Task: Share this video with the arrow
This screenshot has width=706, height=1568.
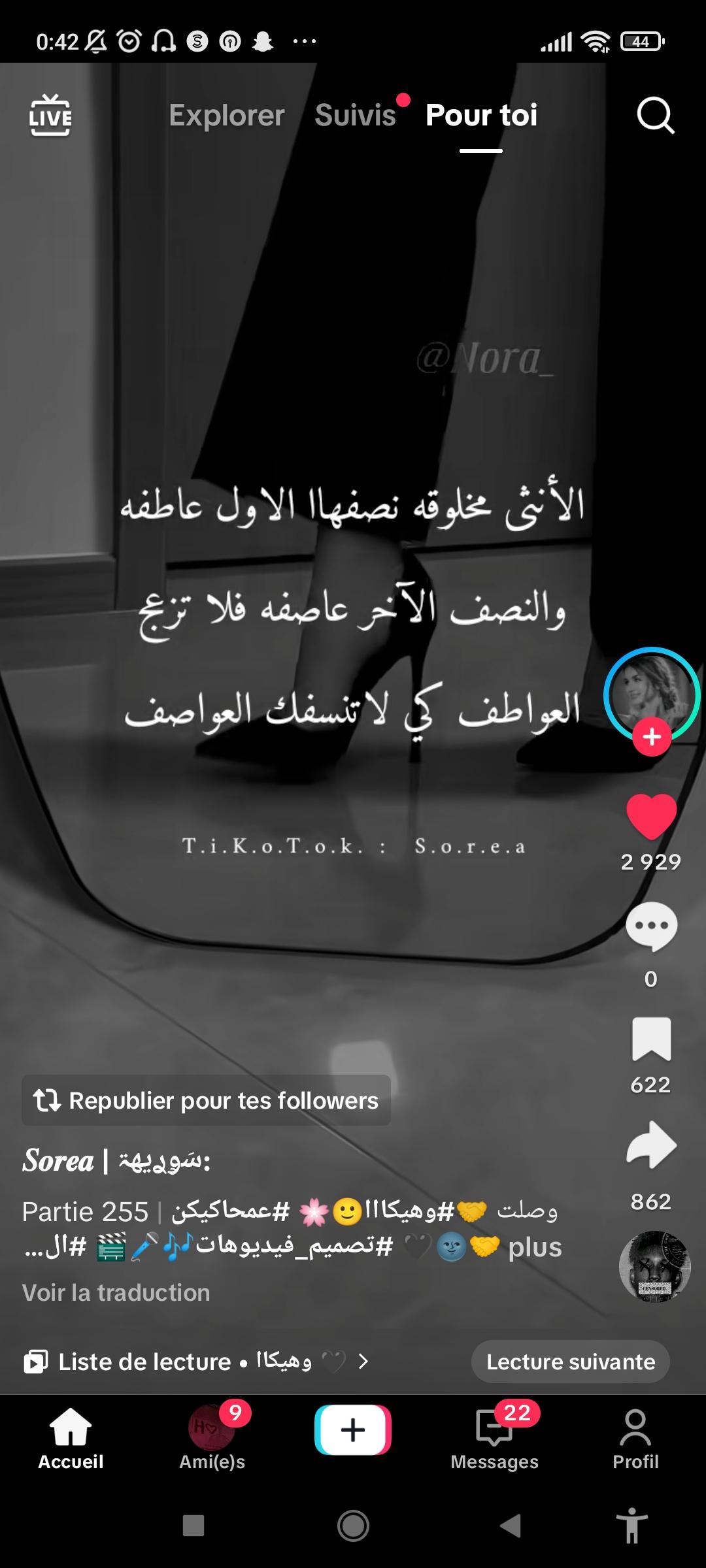Action: click(651, 1145)
